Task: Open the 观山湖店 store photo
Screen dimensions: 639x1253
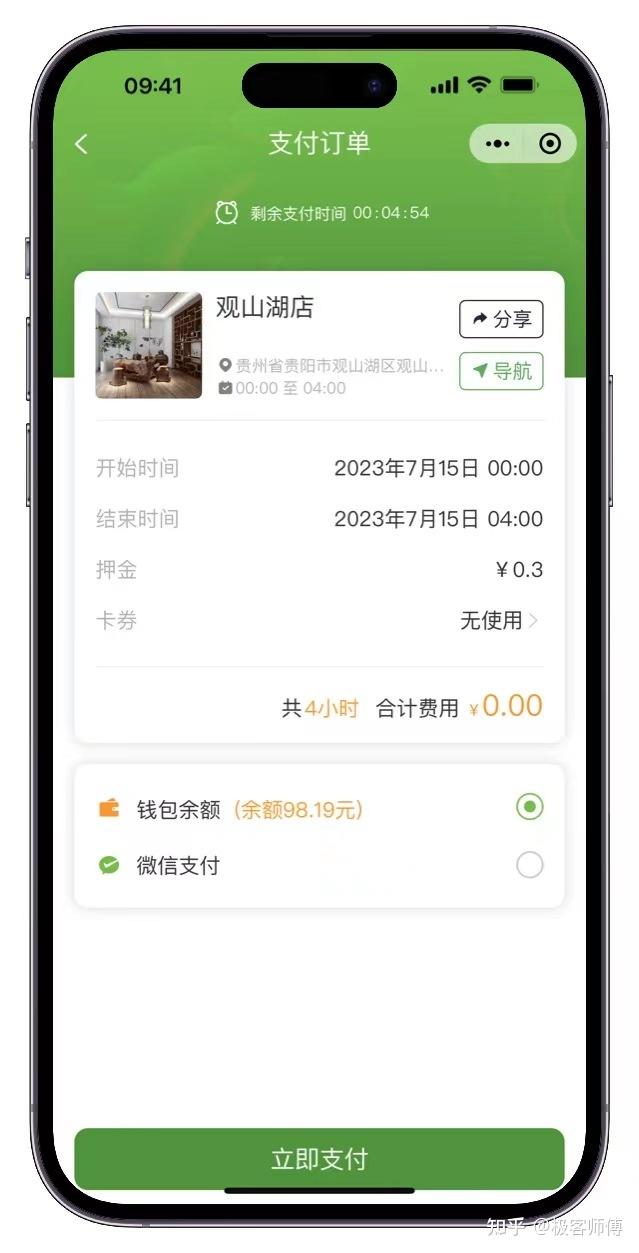Action: 149,345
